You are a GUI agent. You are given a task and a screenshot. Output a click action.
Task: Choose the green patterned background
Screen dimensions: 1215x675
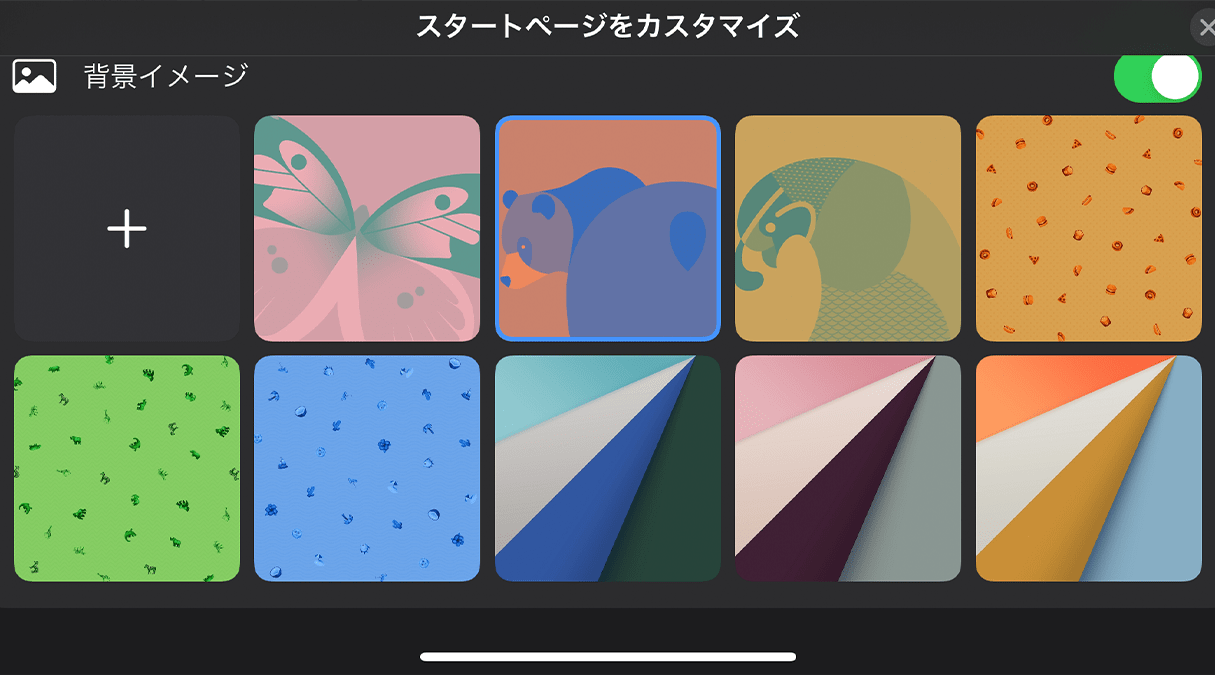click(127, 469)
